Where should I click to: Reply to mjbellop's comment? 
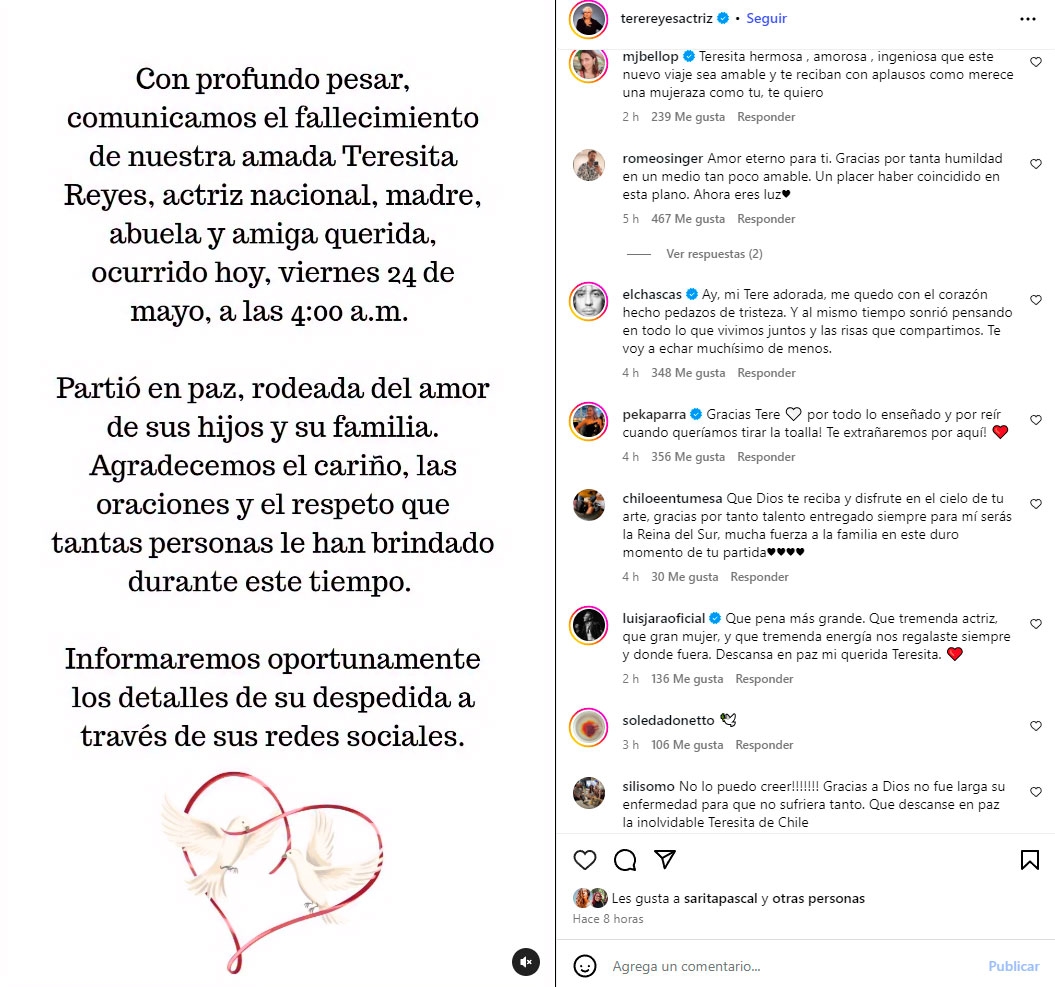click(766, 117)
